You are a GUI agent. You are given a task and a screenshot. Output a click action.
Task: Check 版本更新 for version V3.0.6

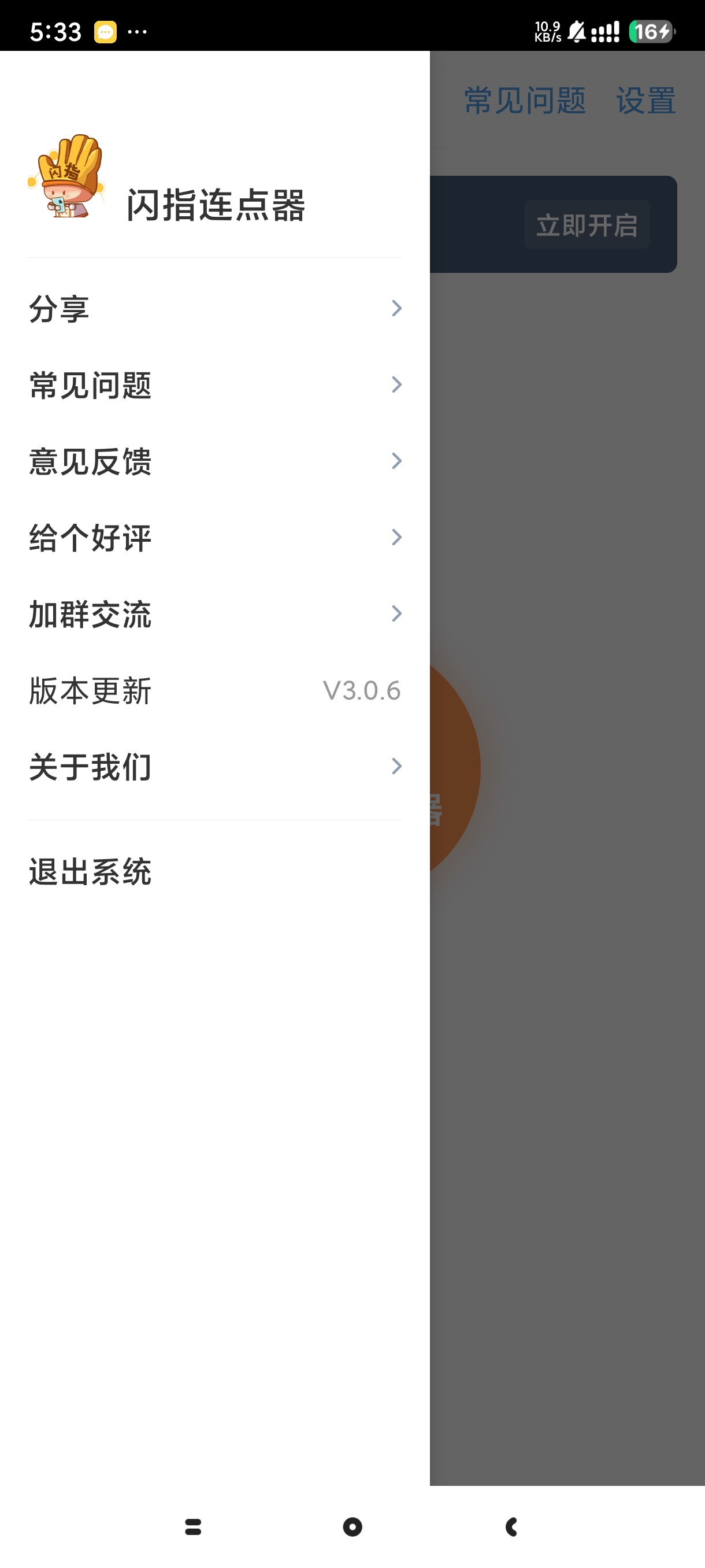click(214, 690)
